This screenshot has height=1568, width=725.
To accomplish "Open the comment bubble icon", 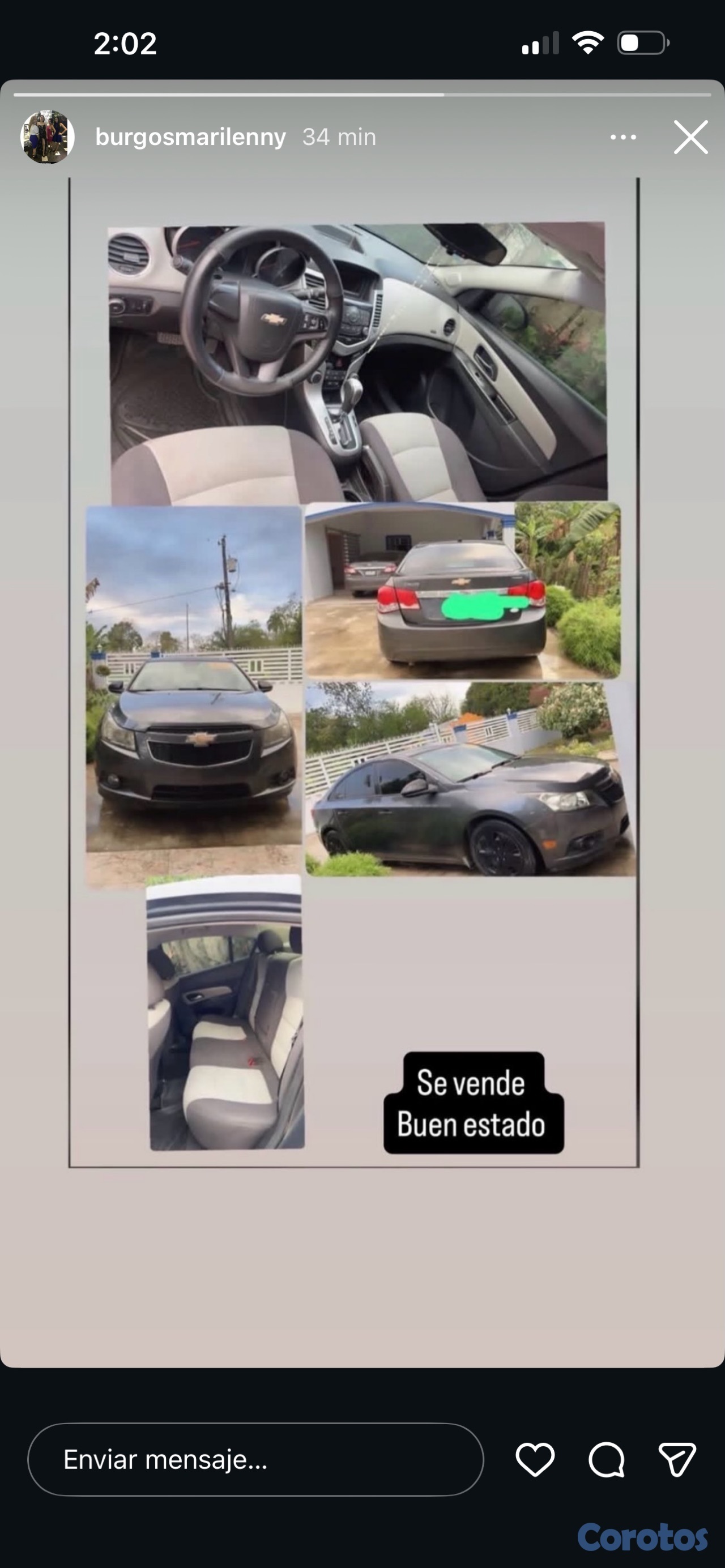I will pyautogui.click(x=606, y=1459).
